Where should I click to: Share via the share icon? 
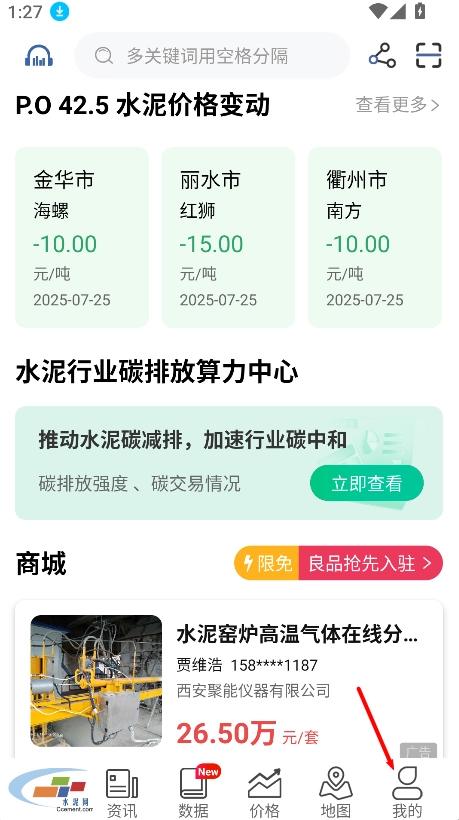coord(382,55)
